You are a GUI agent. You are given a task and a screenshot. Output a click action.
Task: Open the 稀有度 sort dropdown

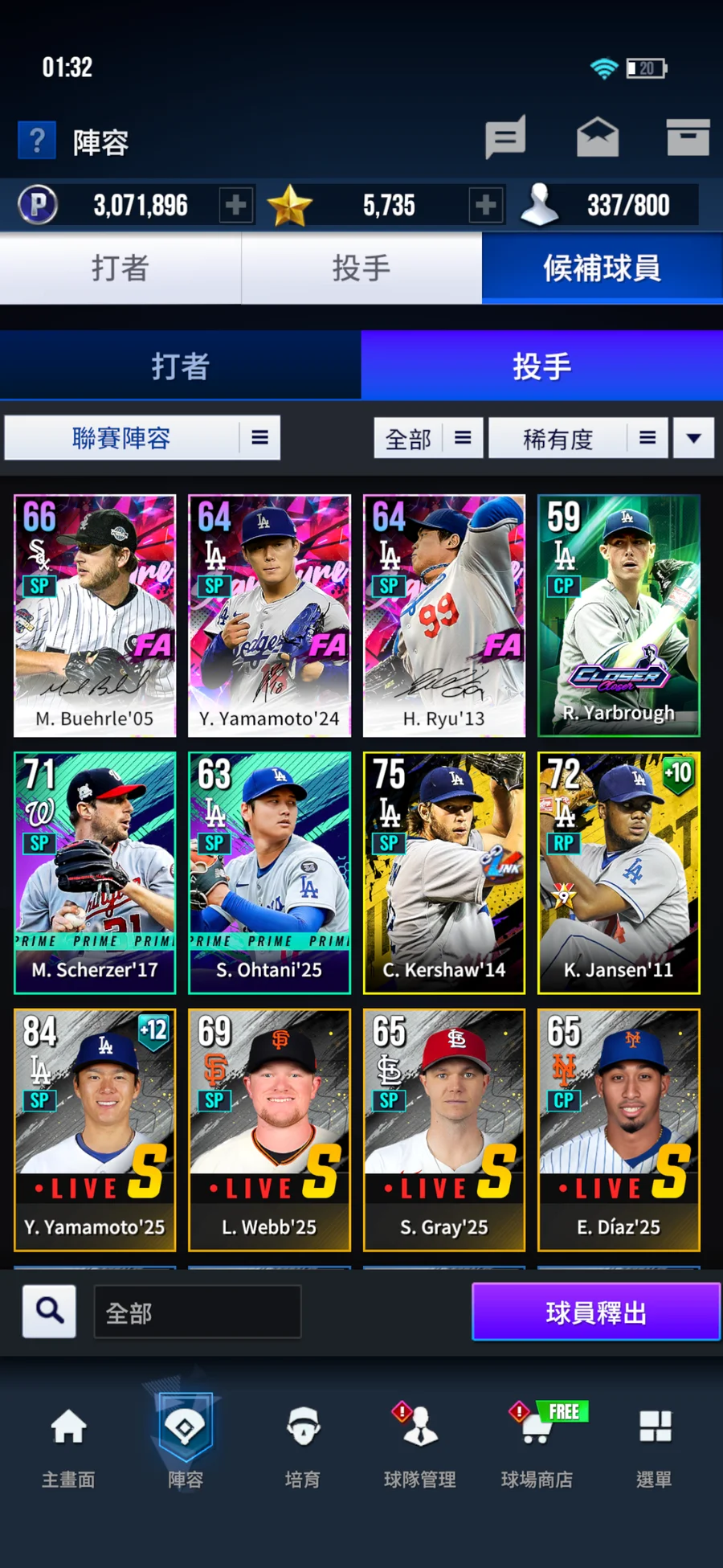(x=578, y=438)
